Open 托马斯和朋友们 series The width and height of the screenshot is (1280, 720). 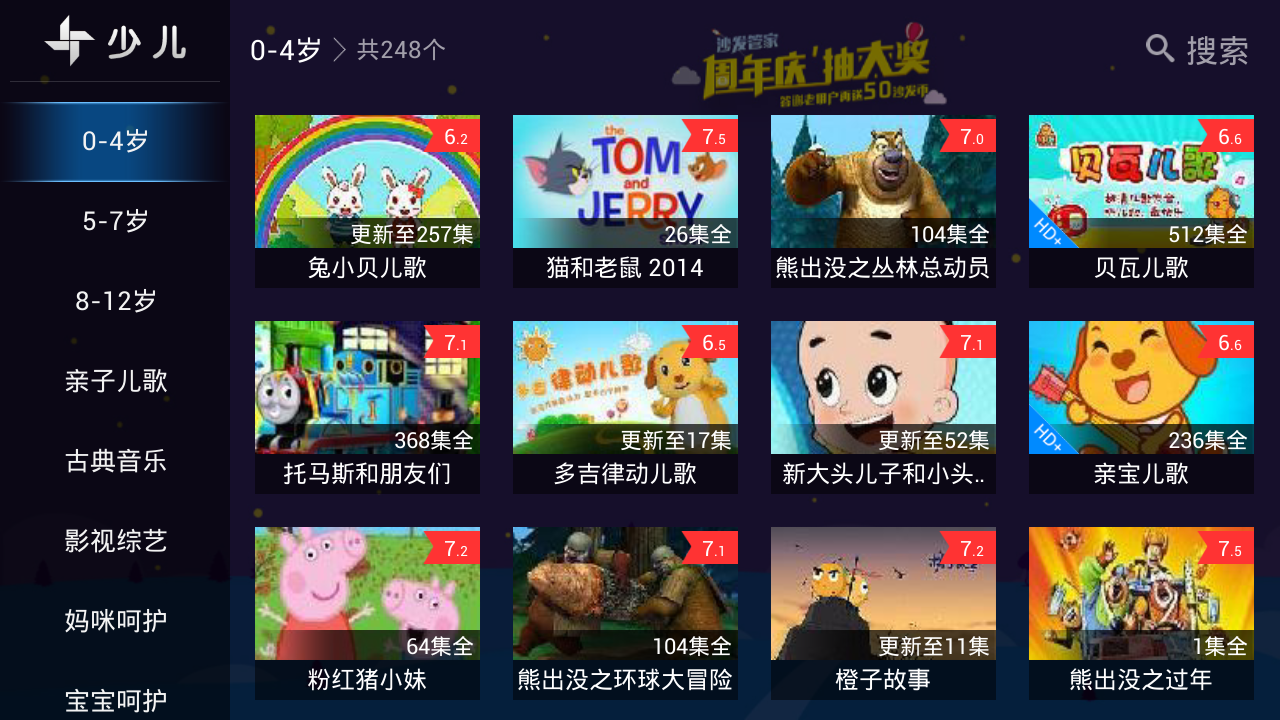[x=367, y=406]
